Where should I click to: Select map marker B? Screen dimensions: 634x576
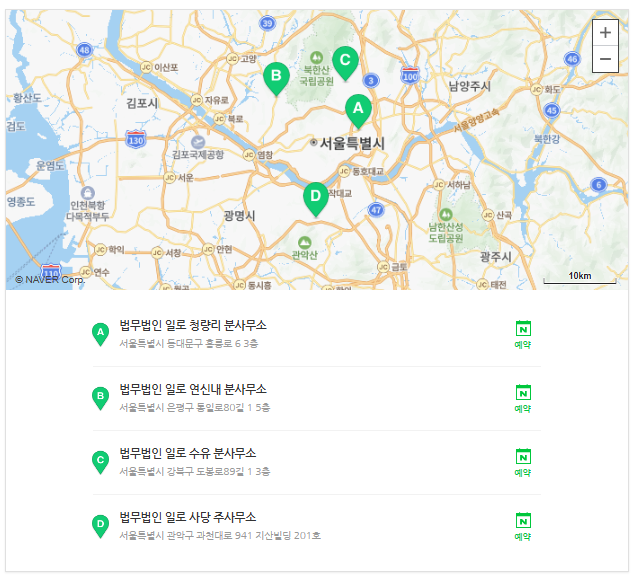tap(276, 75)
